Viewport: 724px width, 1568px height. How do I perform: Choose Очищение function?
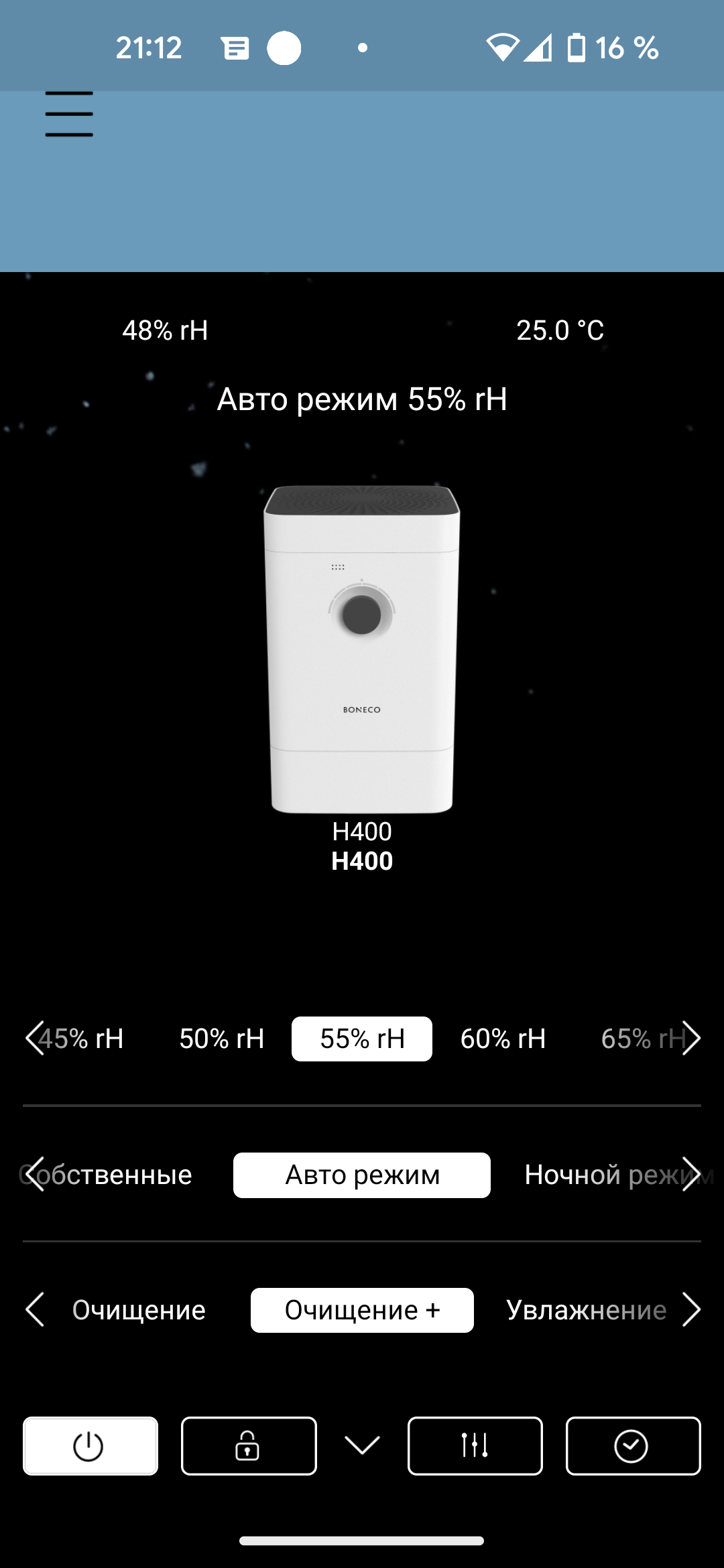tap(139, 1310)
